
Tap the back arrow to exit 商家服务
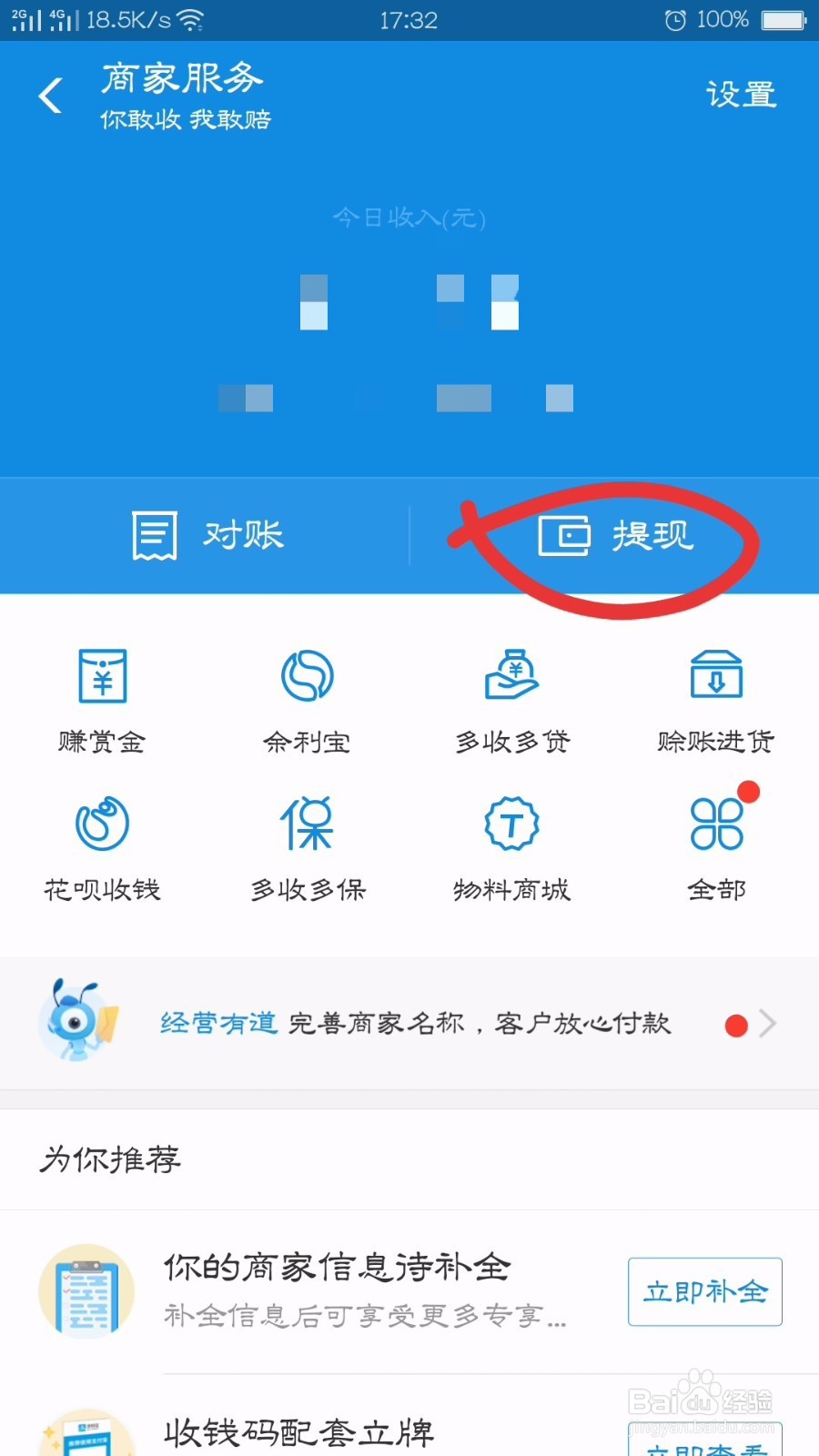(50, 95)
